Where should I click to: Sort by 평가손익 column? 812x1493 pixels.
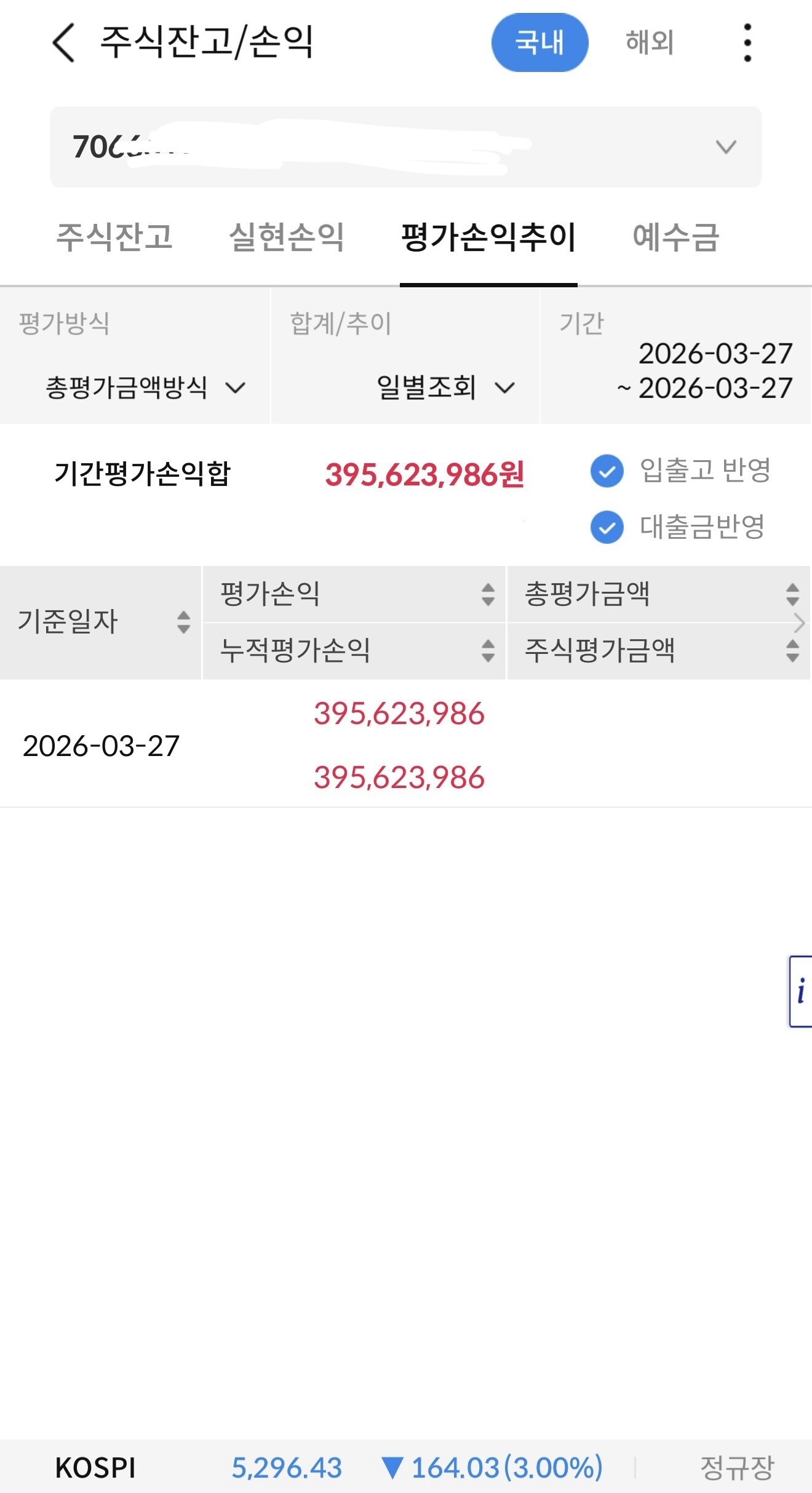pos(354,594)
